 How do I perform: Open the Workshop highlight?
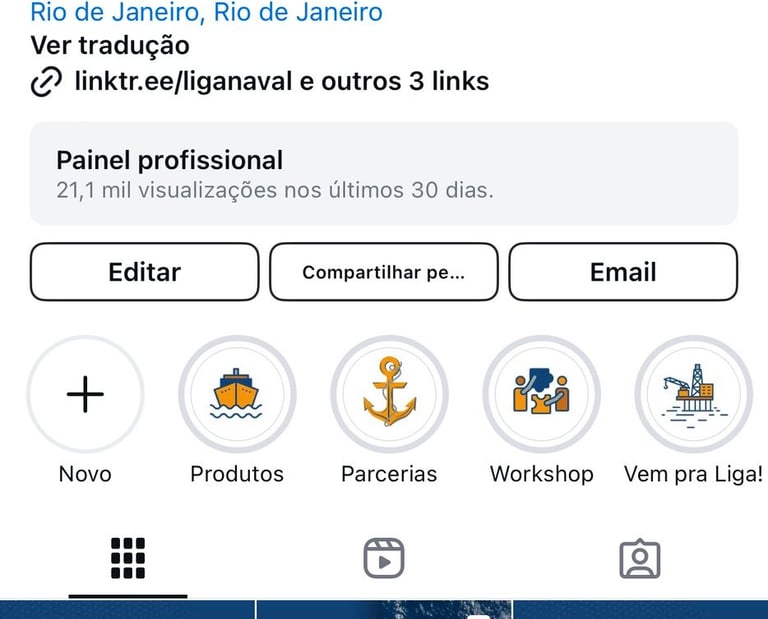[x=541, y=395]
